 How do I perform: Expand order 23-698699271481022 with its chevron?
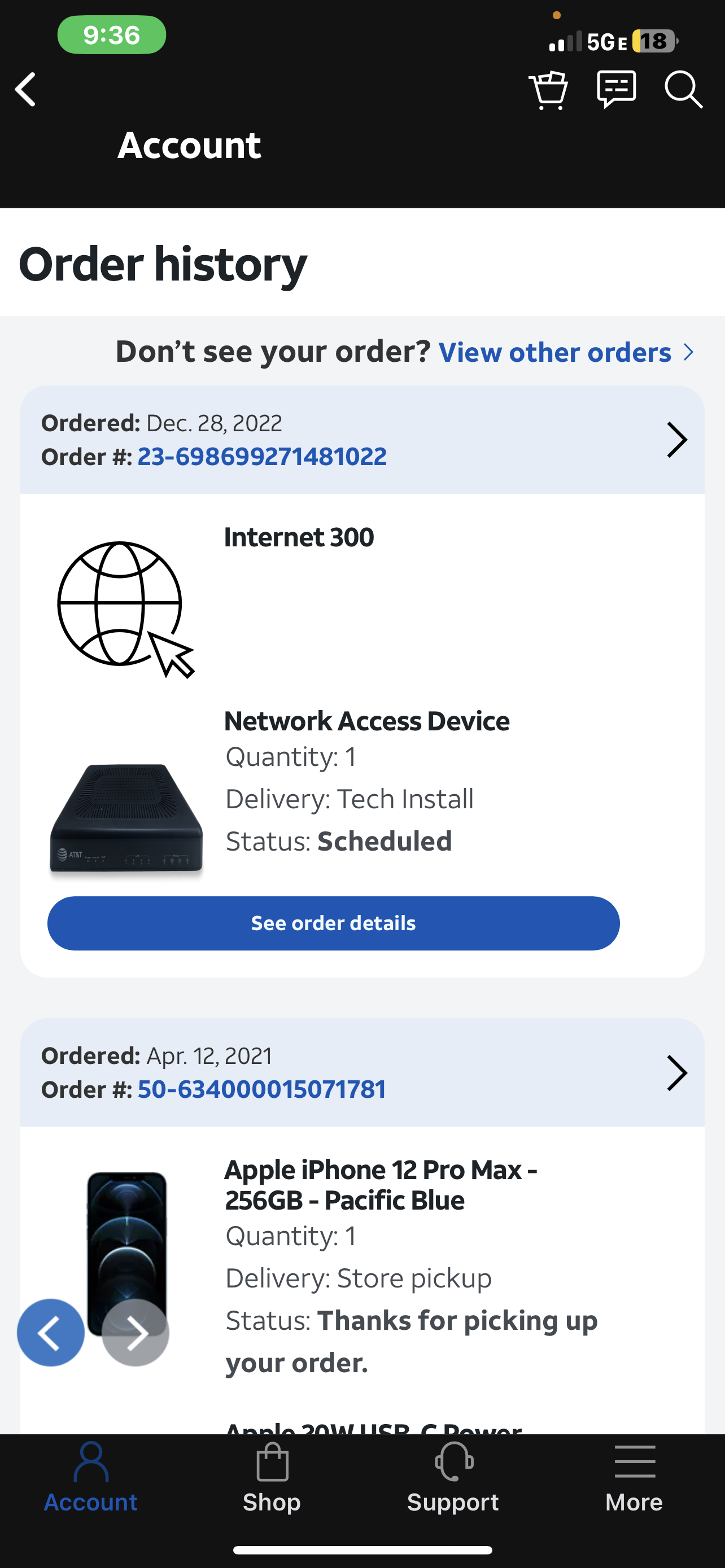tap(678, 440)
